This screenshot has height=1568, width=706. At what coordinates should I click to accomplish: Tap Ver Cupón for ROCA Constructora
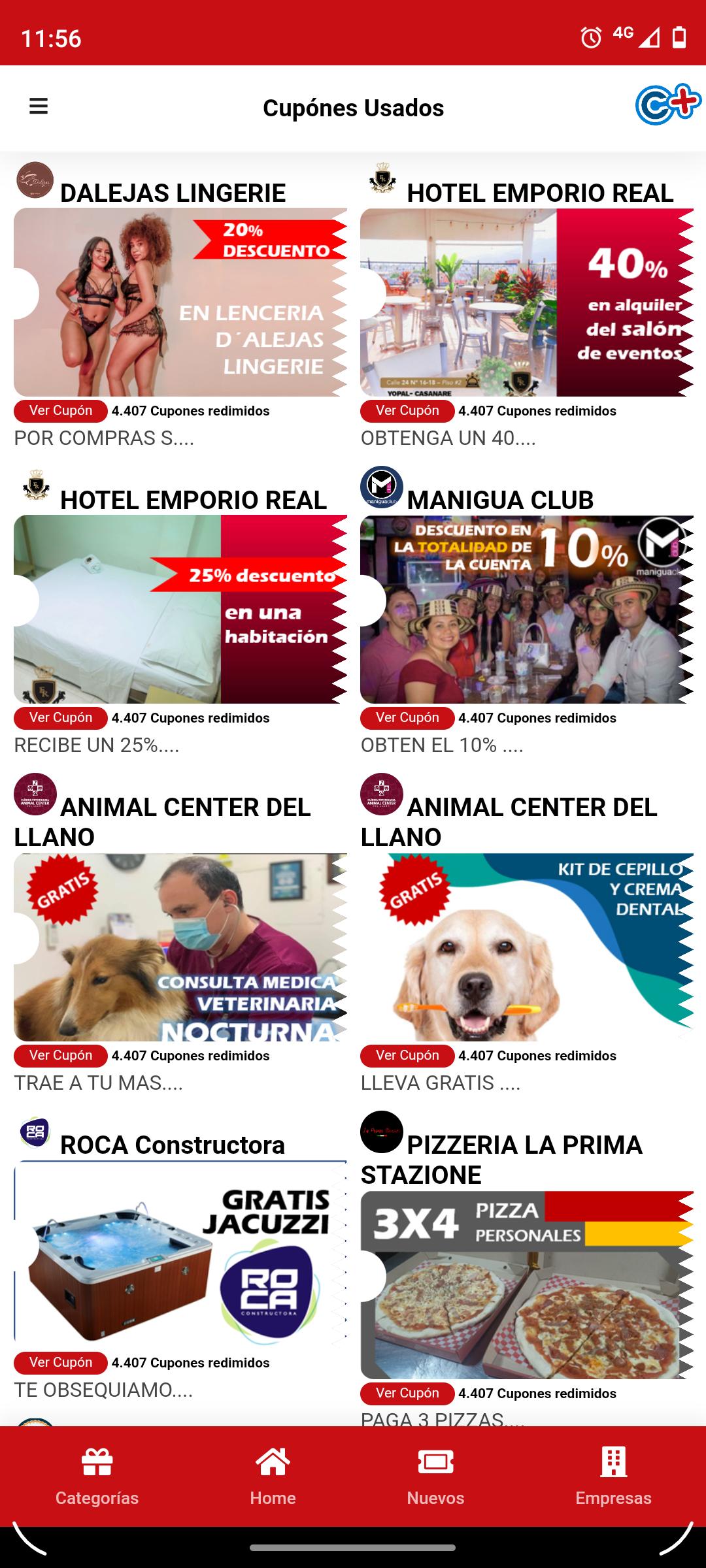(61, 1362)
